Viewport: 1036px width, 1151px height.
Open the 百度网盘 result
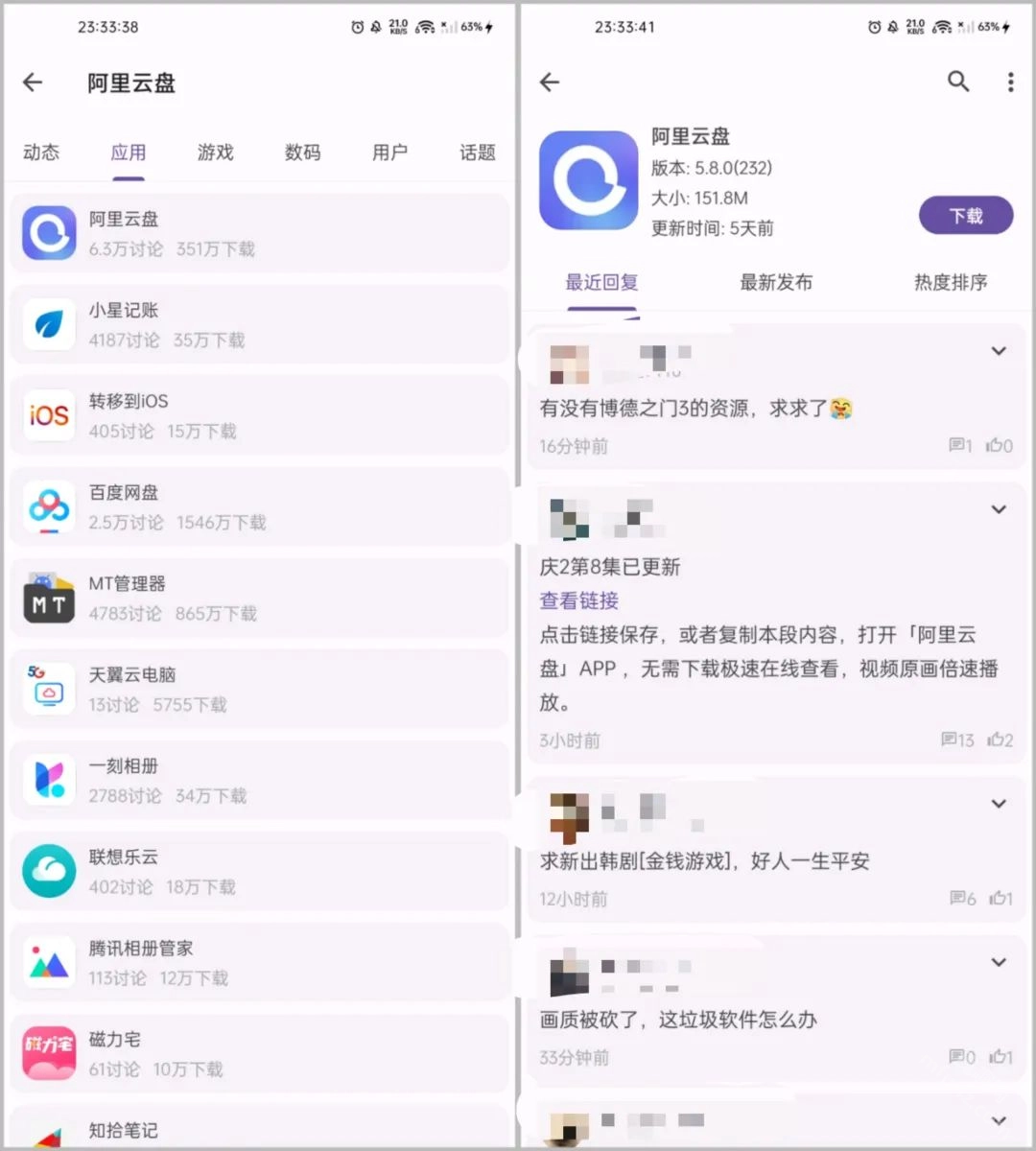[259, 506]
